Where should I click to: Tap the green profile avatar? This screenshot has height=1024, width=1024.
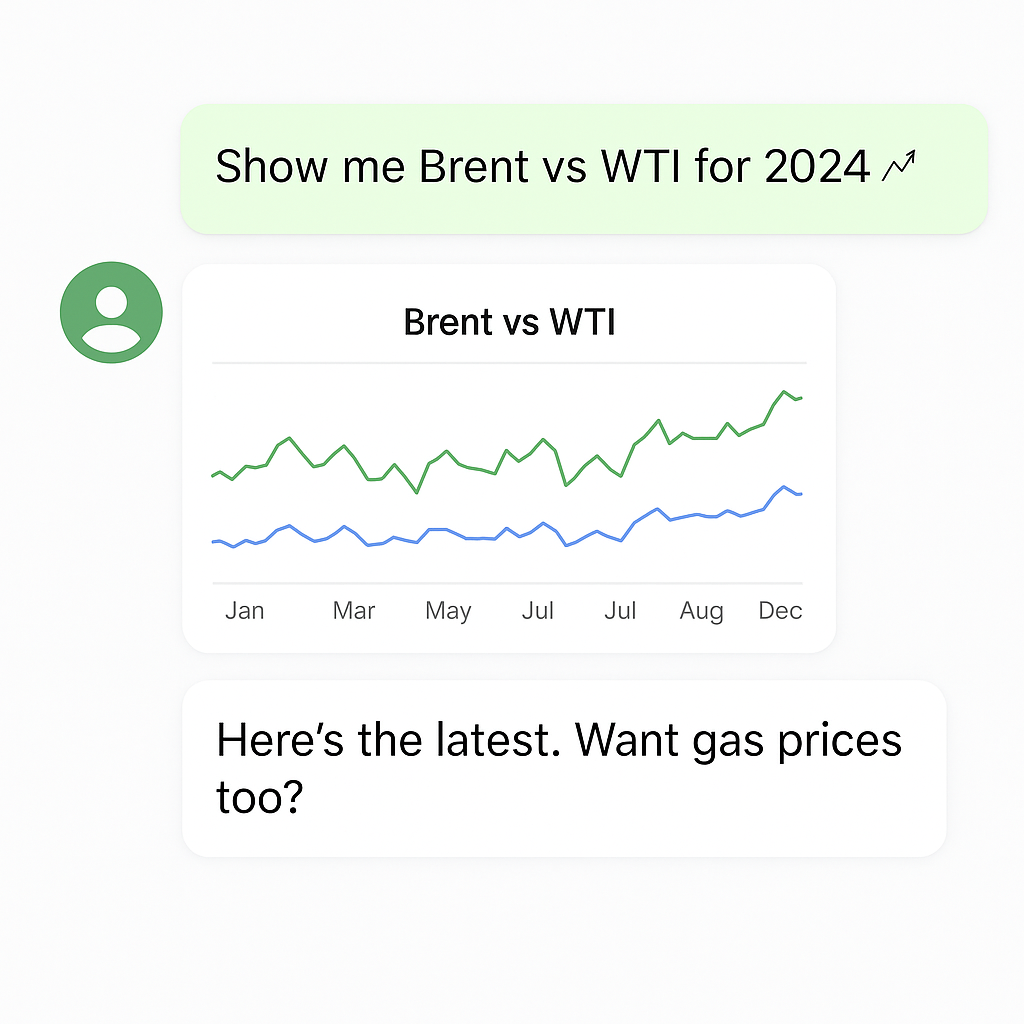pyautogui.click(x=111, y=312)
